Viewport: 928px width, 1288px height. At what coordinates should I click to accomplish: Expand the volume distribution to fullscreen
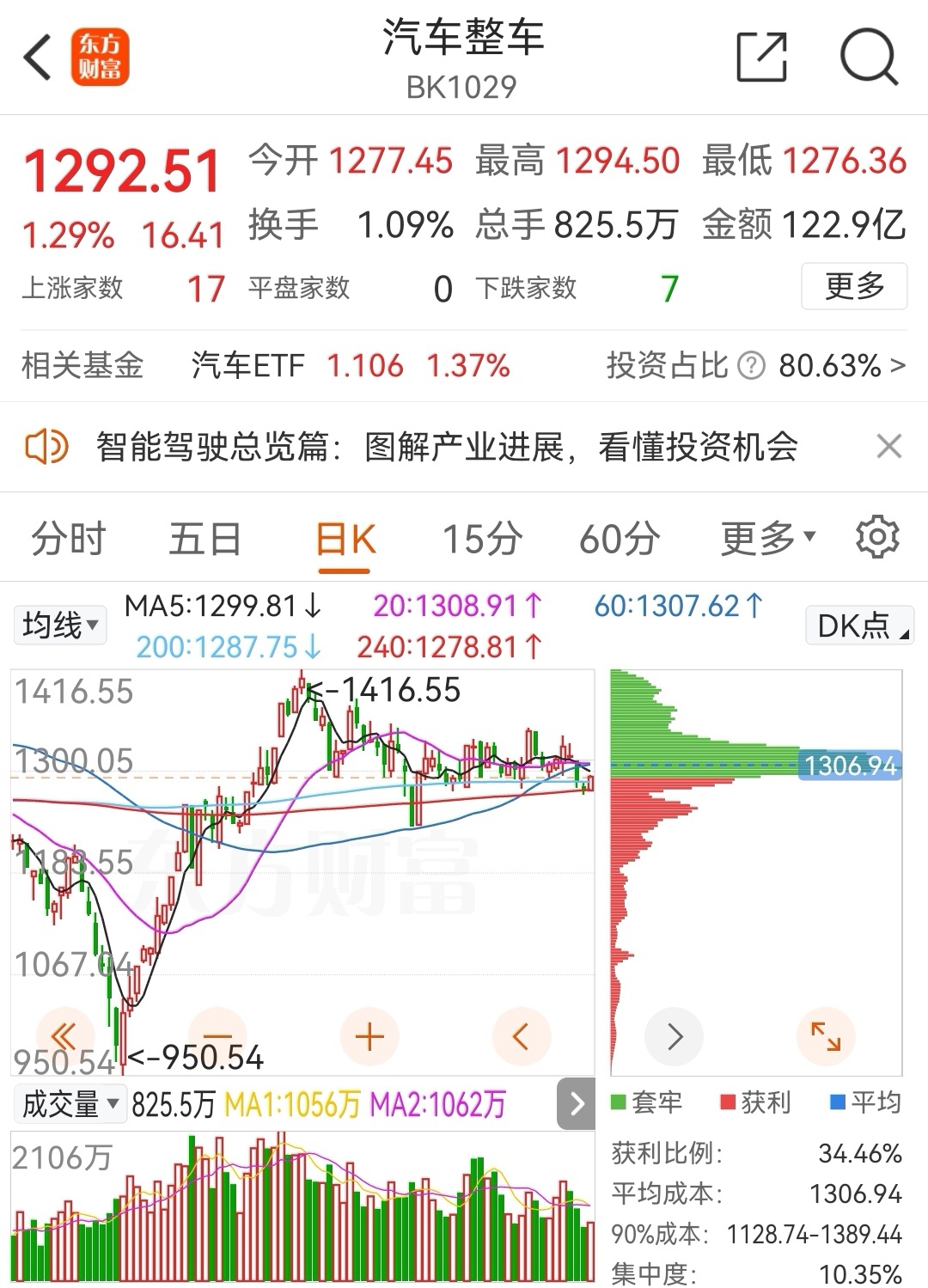point(827,1036)
